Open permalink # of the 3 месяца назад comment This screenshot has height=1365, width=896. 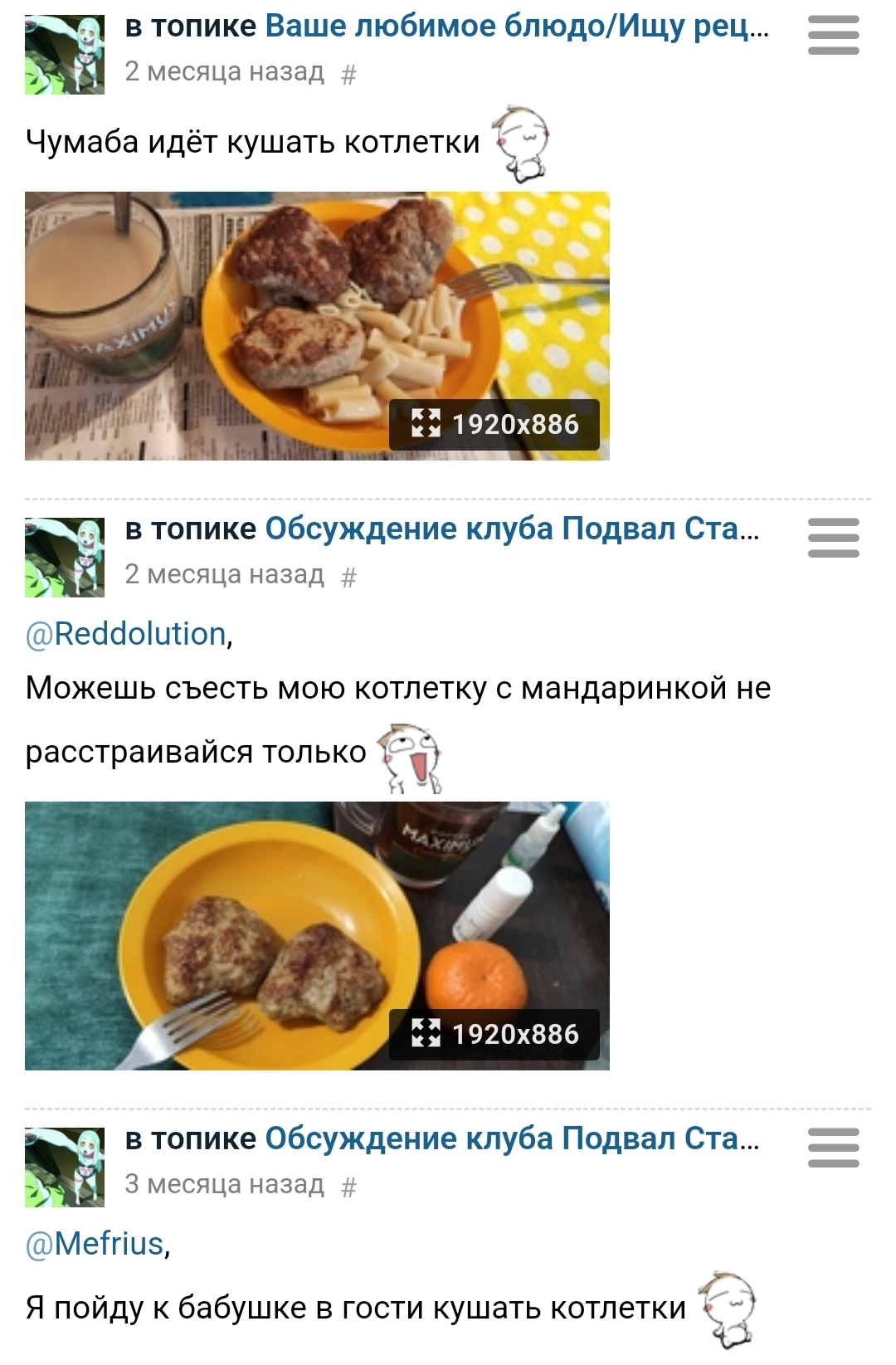coord(348,1187)
